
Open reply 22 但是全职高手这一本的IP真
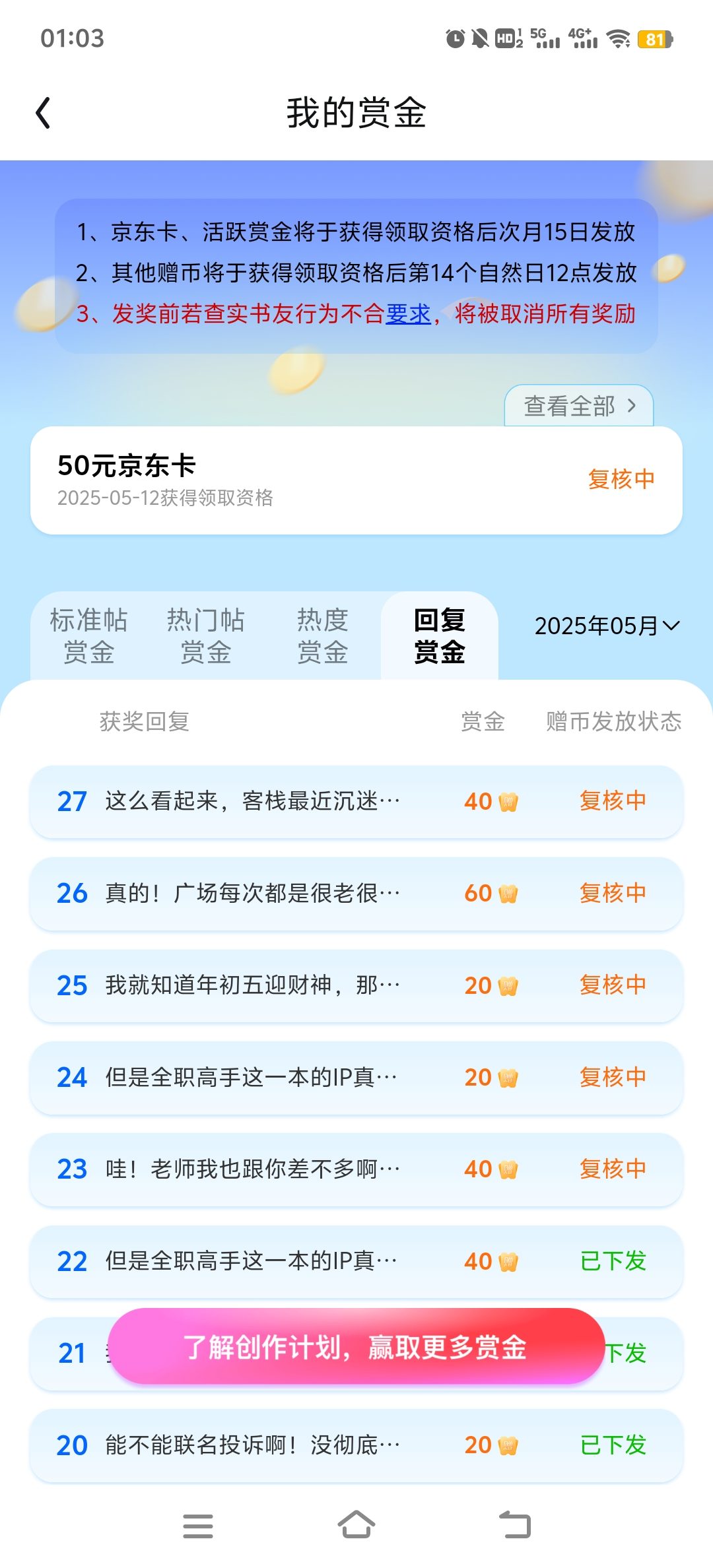point(356,1262)
